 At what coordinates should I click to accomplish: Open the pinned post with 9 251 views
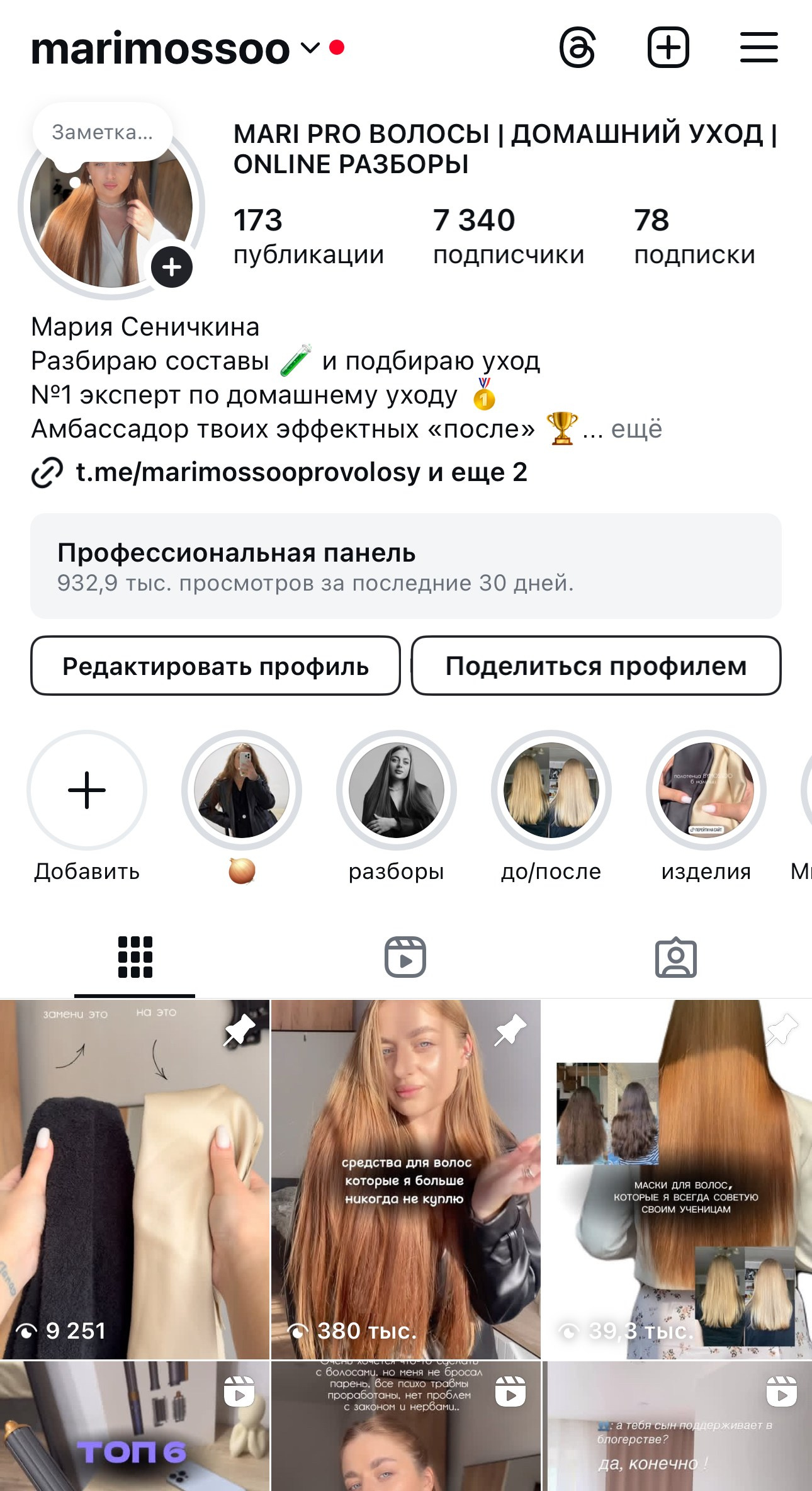coord(135,1179)
